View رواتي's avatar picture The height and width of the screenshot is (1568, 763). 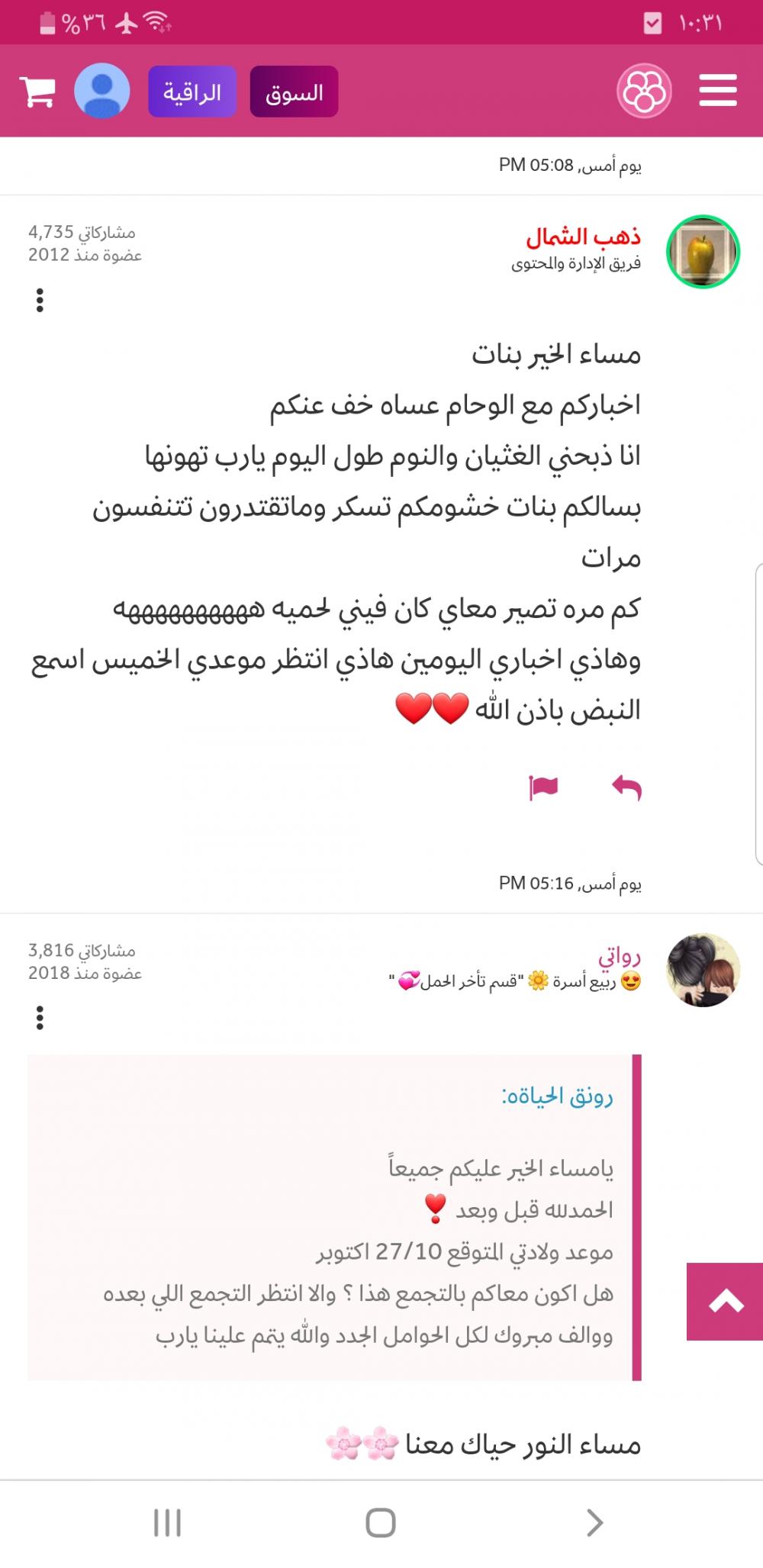(703, 970)
